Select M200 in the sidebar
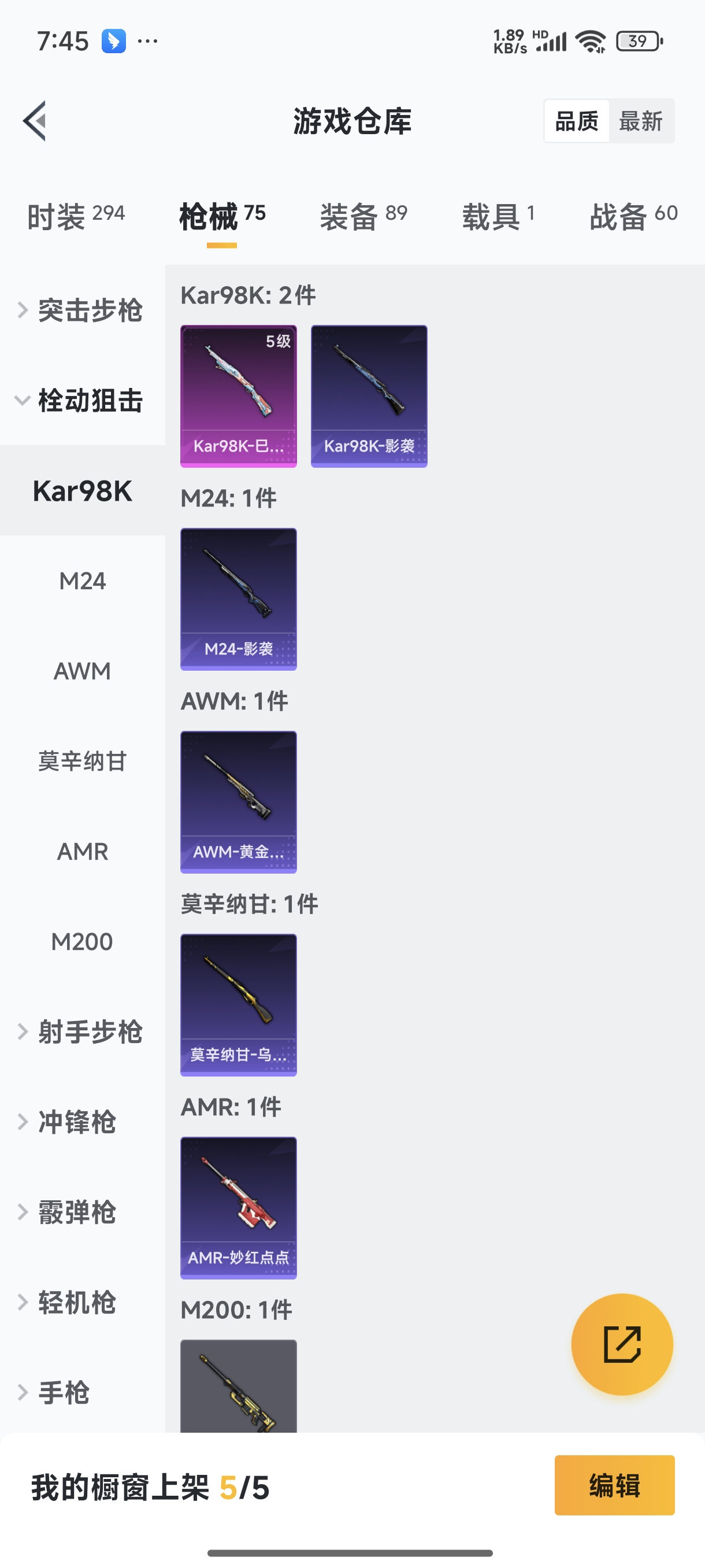 click(82, 942)
